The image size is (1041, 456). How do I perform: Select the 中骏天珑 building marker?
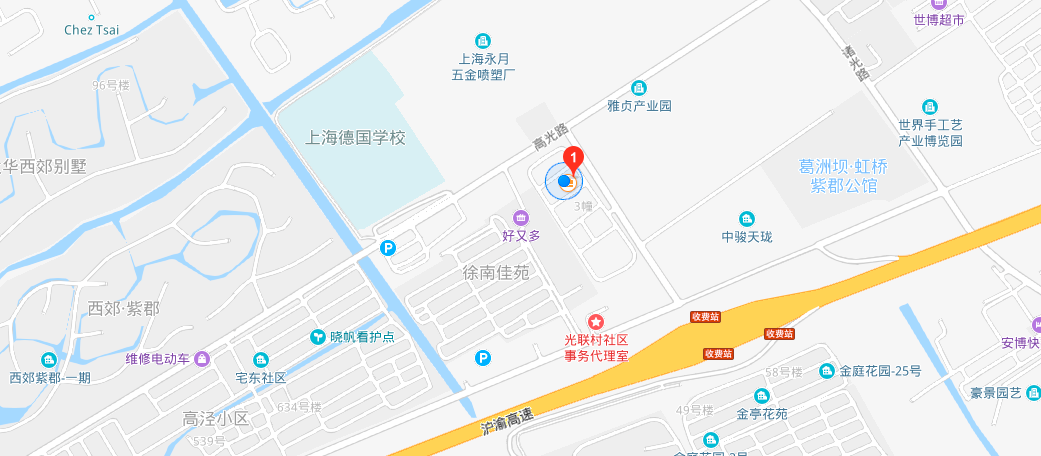pos(747,219)
